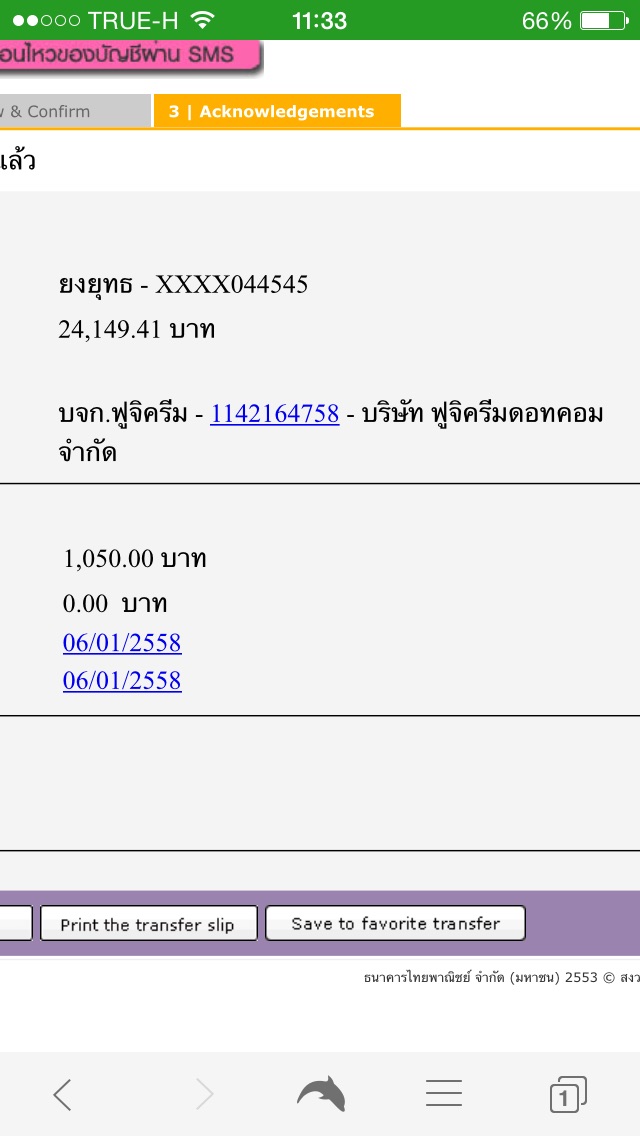Print the transfer slip

(149, 924)
